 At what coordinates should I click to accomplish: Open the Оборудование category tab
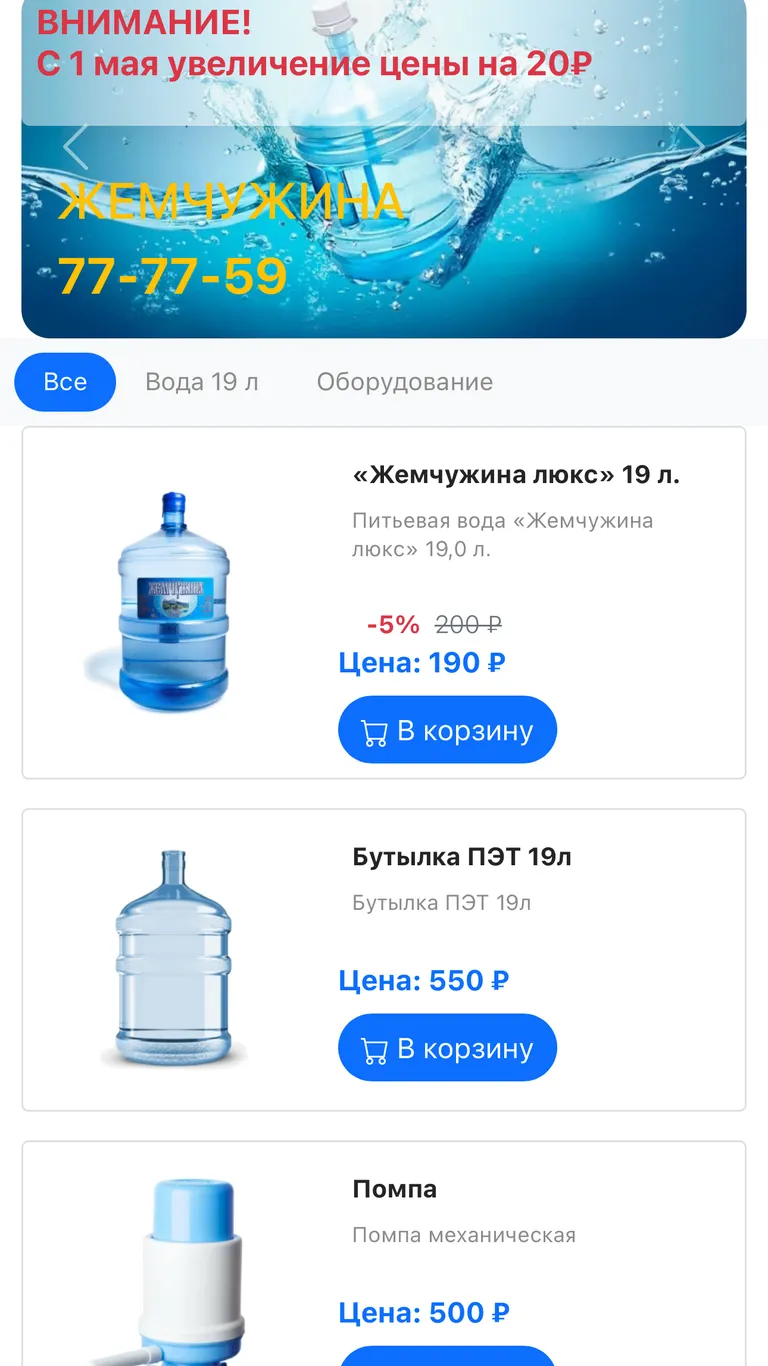click(x=404, y=382)
